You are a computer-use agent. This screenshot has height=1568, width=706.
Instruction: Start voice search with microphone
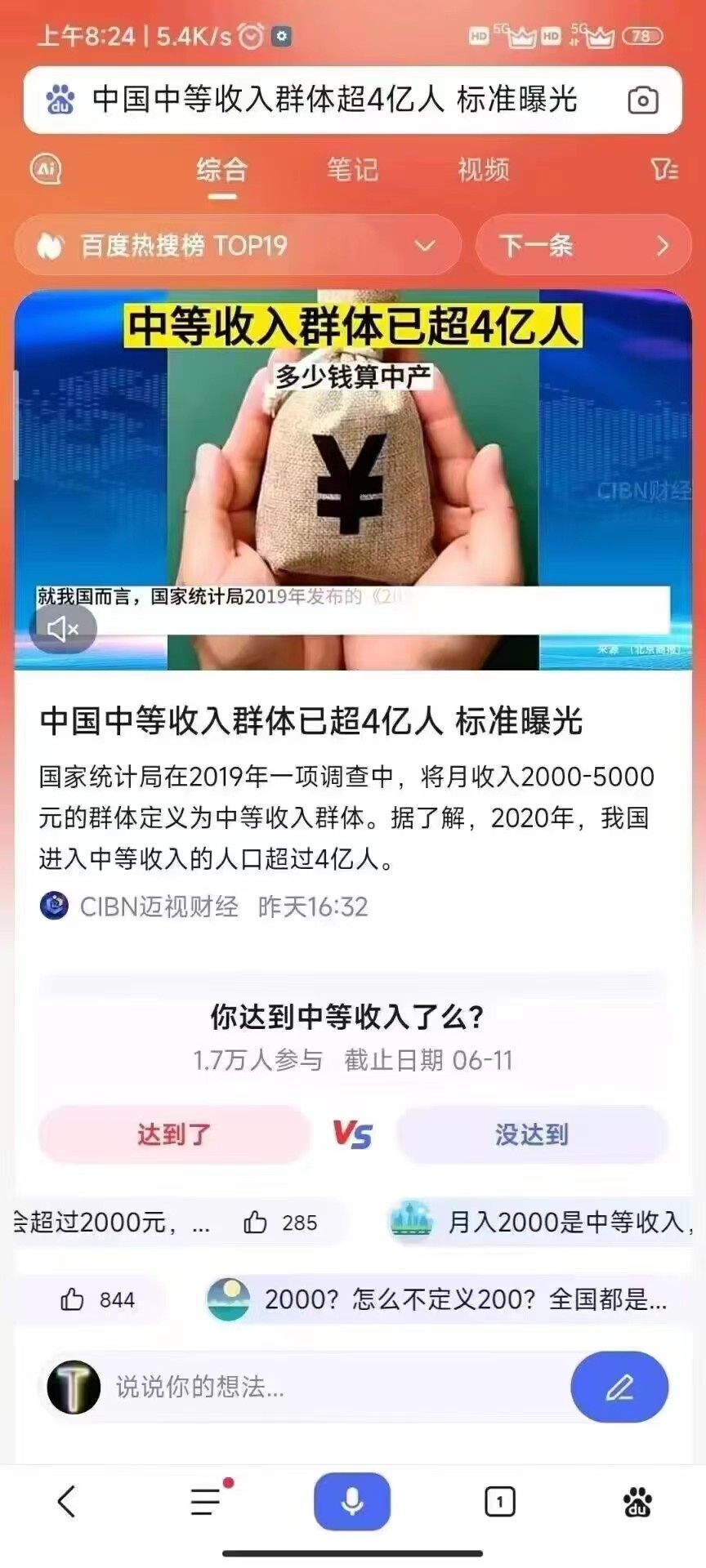(x=352, y=1501)
